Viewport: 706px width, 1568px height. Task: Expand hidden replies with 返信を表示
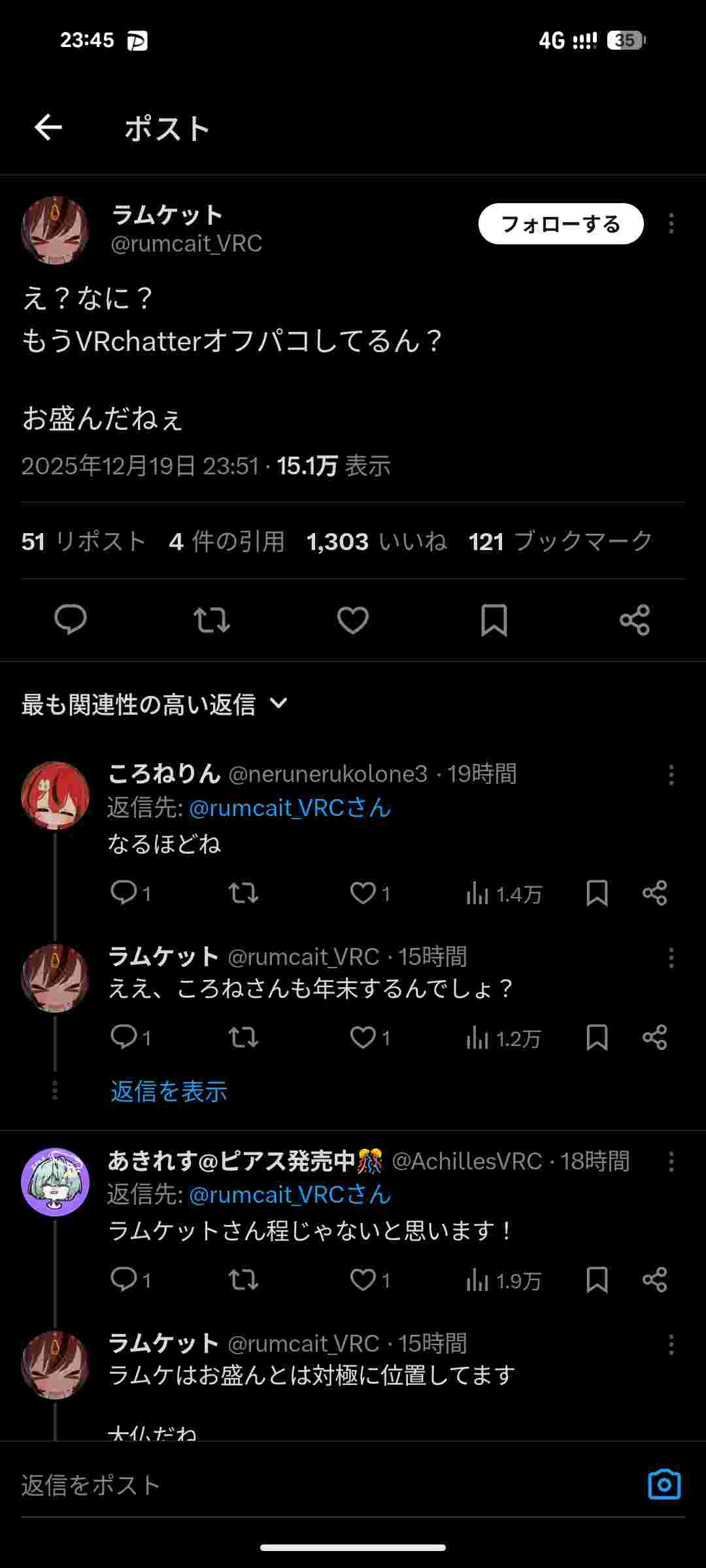click(x=169, y=1091)
